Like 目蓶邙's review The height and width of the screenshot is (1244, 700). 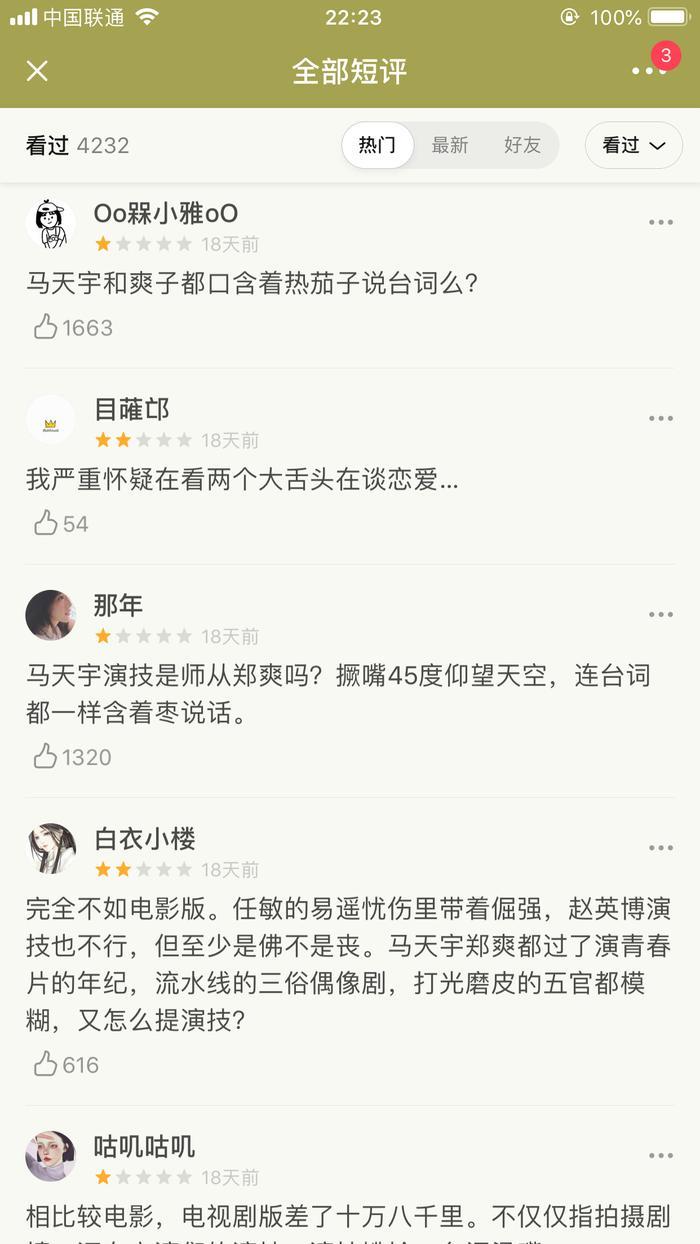[46, 523]
